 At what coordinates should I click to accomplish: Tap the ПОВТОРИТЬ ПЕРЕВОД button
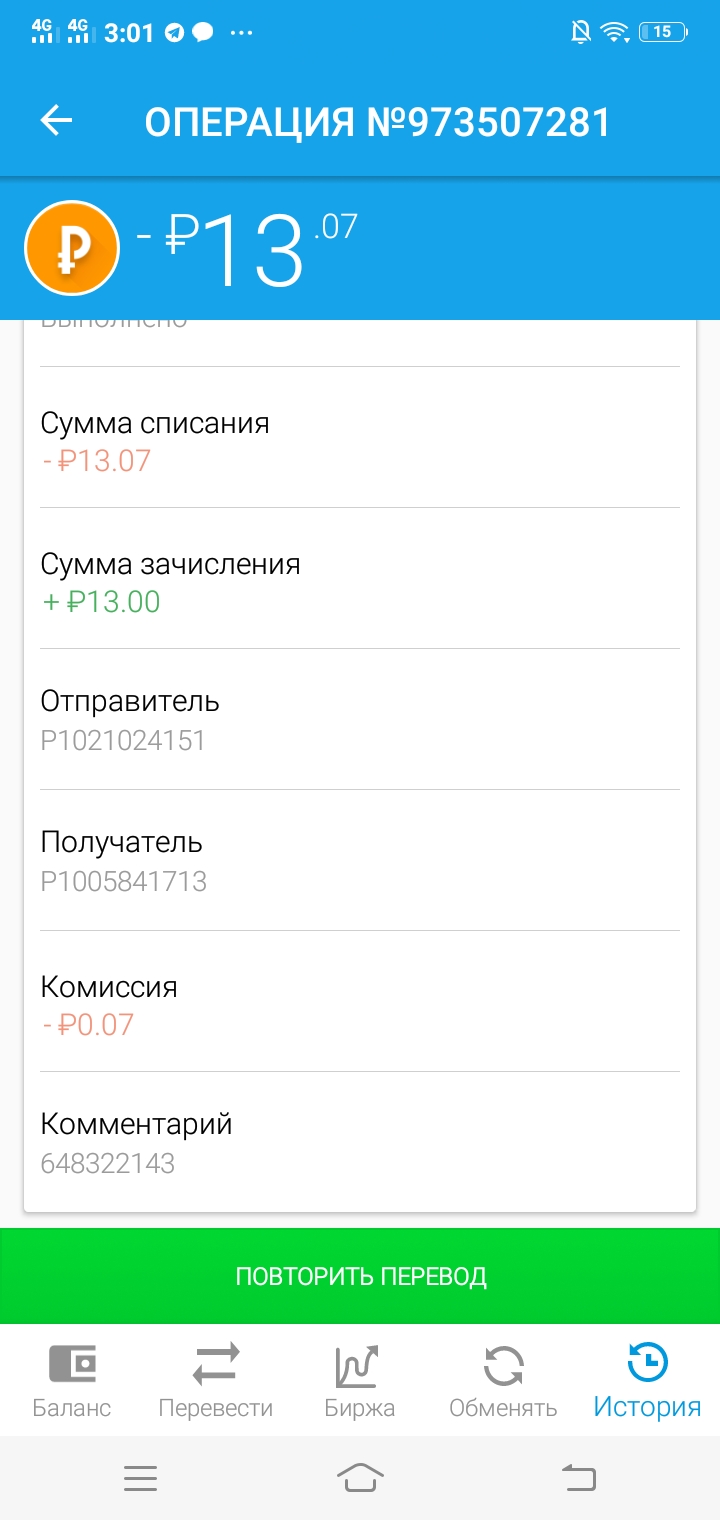click(360, 1276)
